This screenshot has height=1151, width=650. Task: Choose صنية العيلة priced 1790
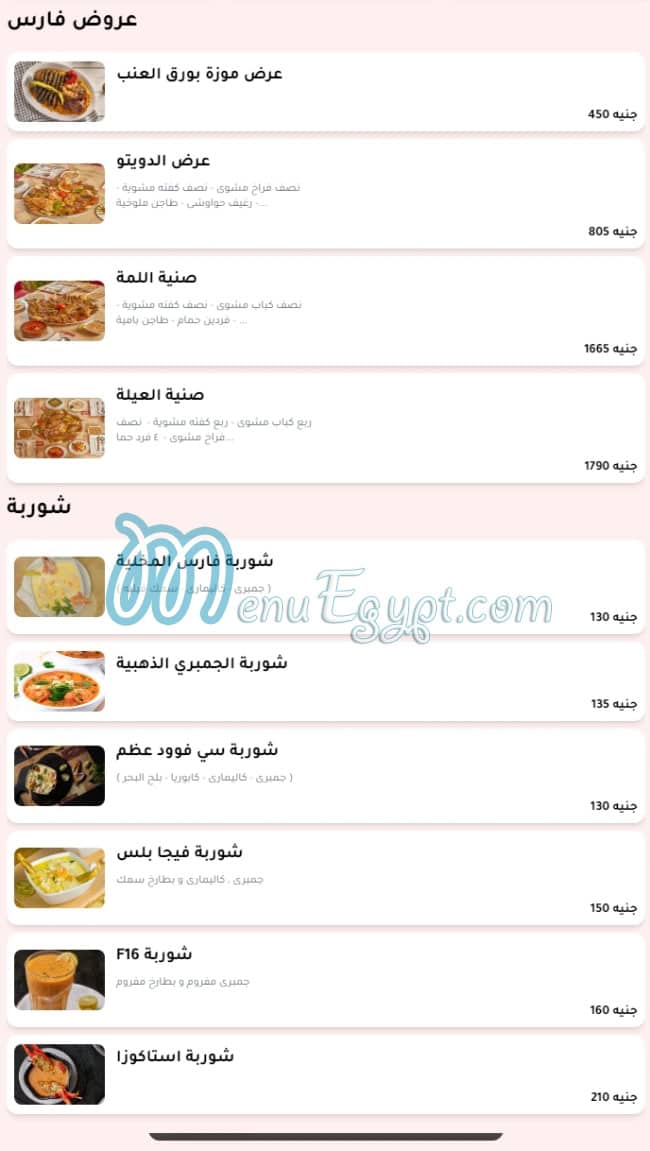[325, 428]
